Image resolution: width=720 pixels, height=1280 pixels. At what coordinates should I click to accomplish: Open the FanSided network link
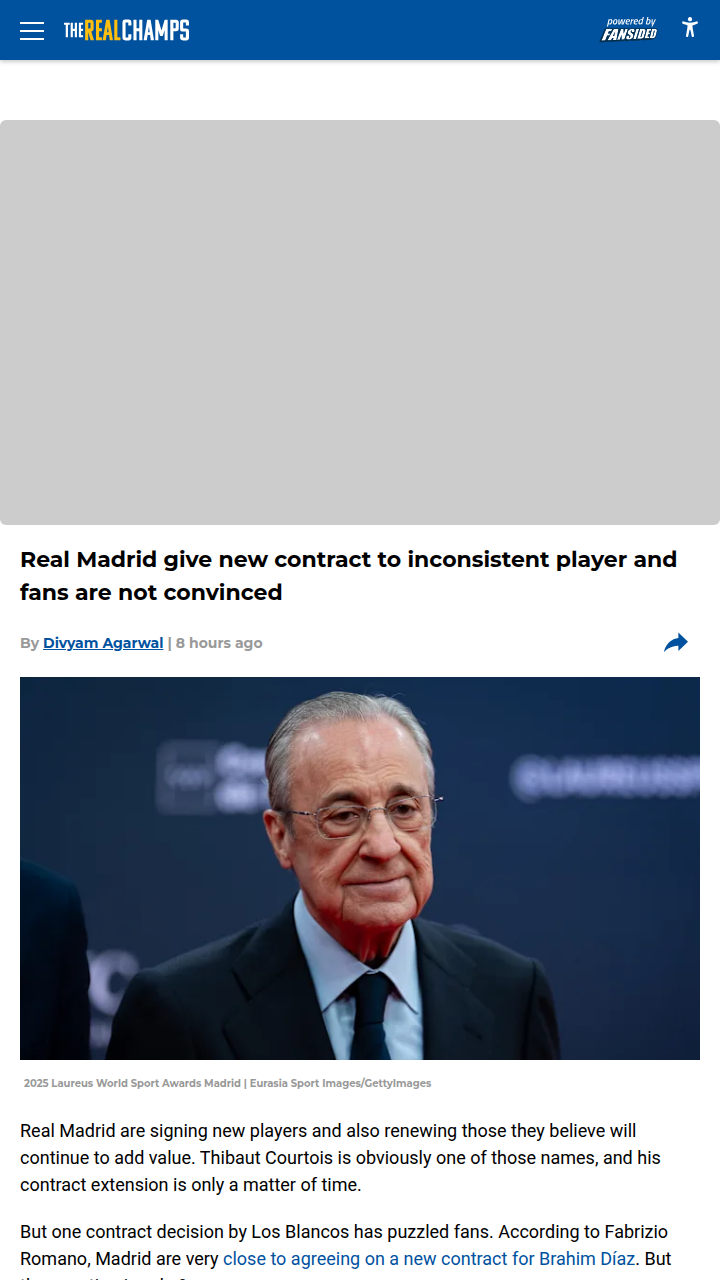tap(629, 29)
